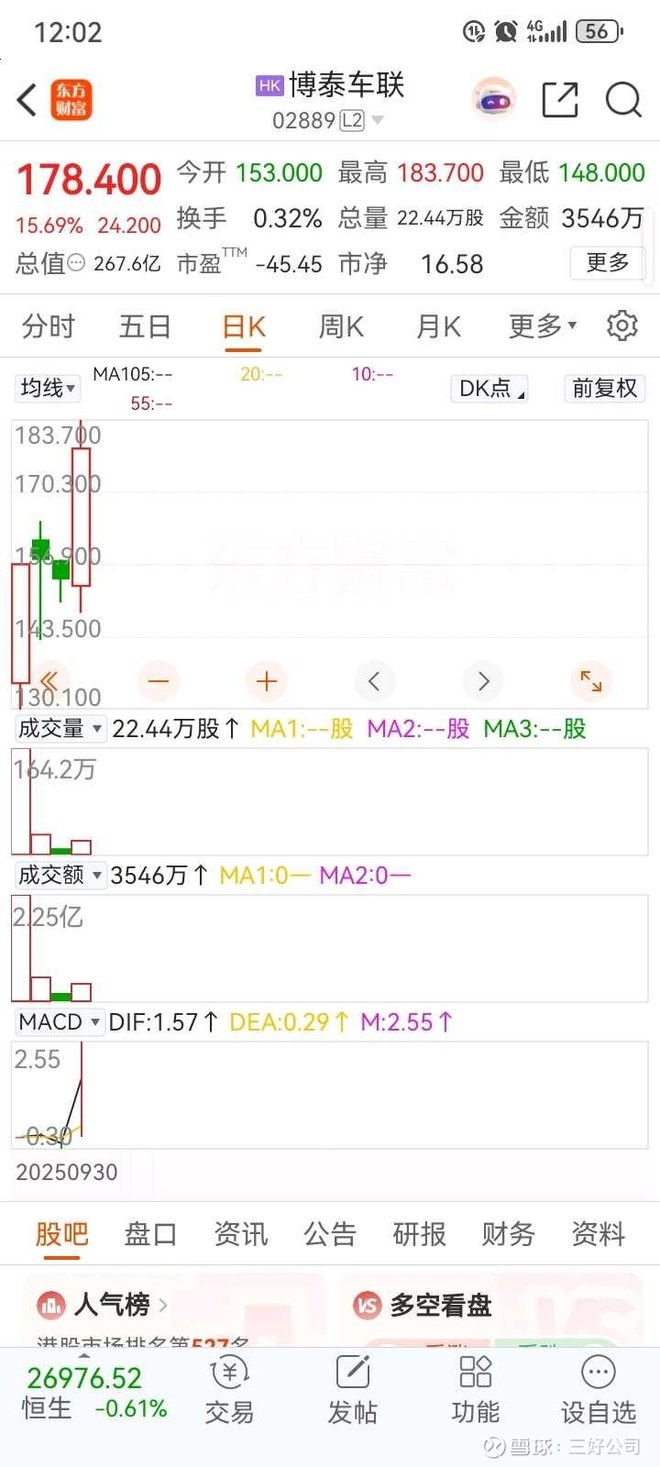Switch to the 分时 chart tab
The image size is (660, 1467).
(48, 326)
